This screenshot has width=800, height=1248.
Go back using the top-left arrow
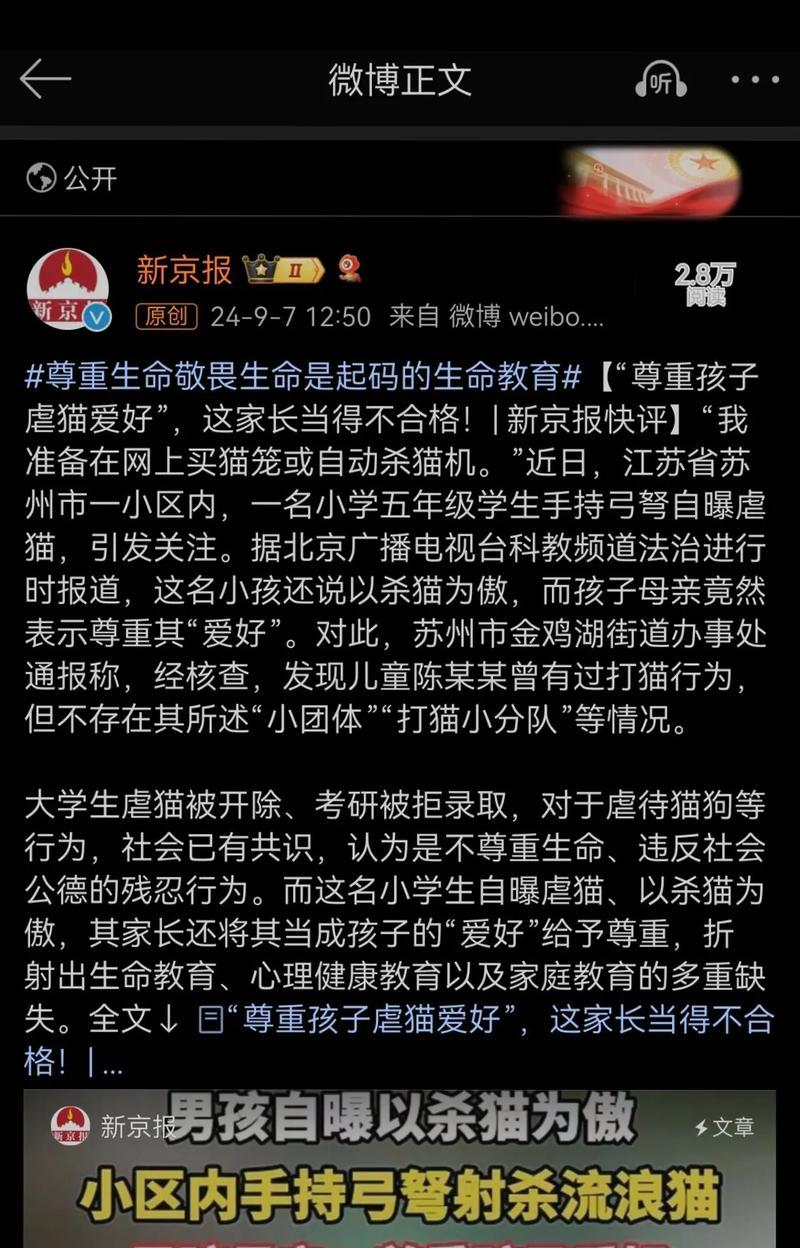(x=45, y=79)
